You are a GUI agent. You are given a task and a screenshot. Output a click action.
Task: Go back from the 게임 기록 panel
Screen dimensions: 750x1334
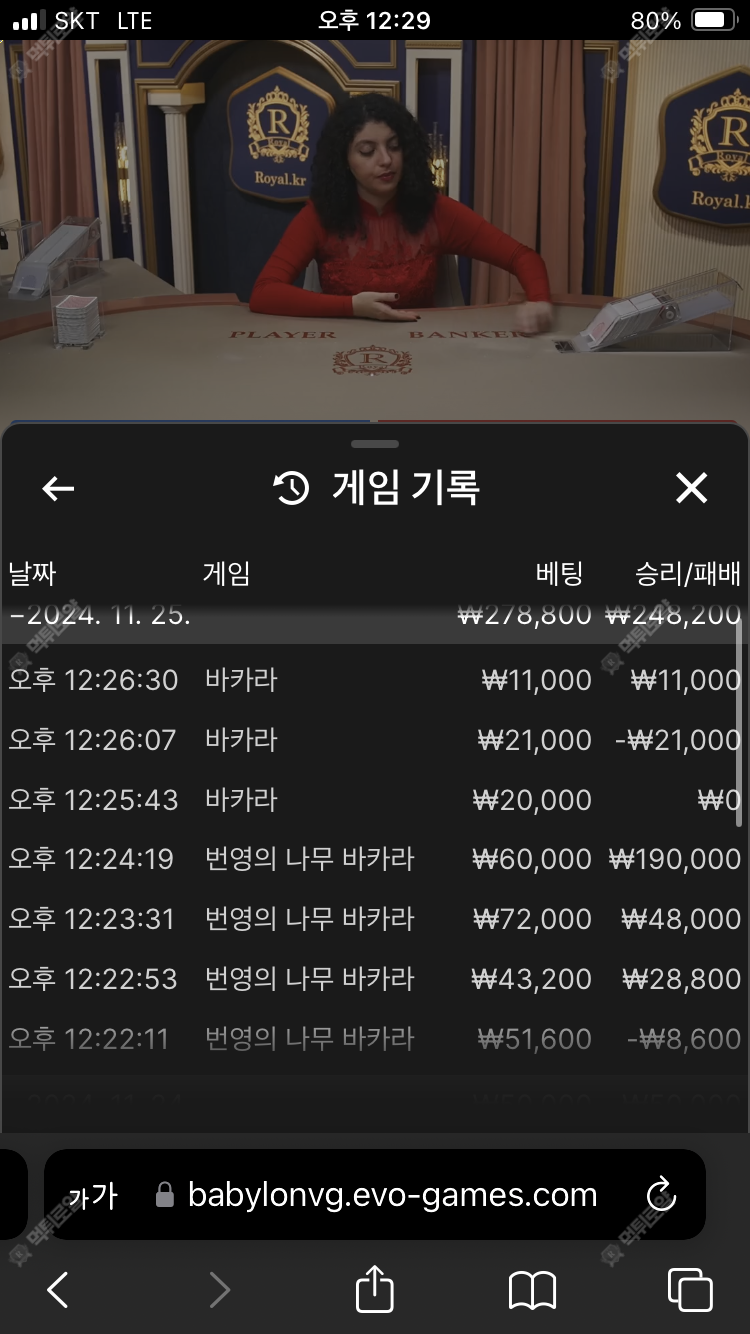[58, 488]
